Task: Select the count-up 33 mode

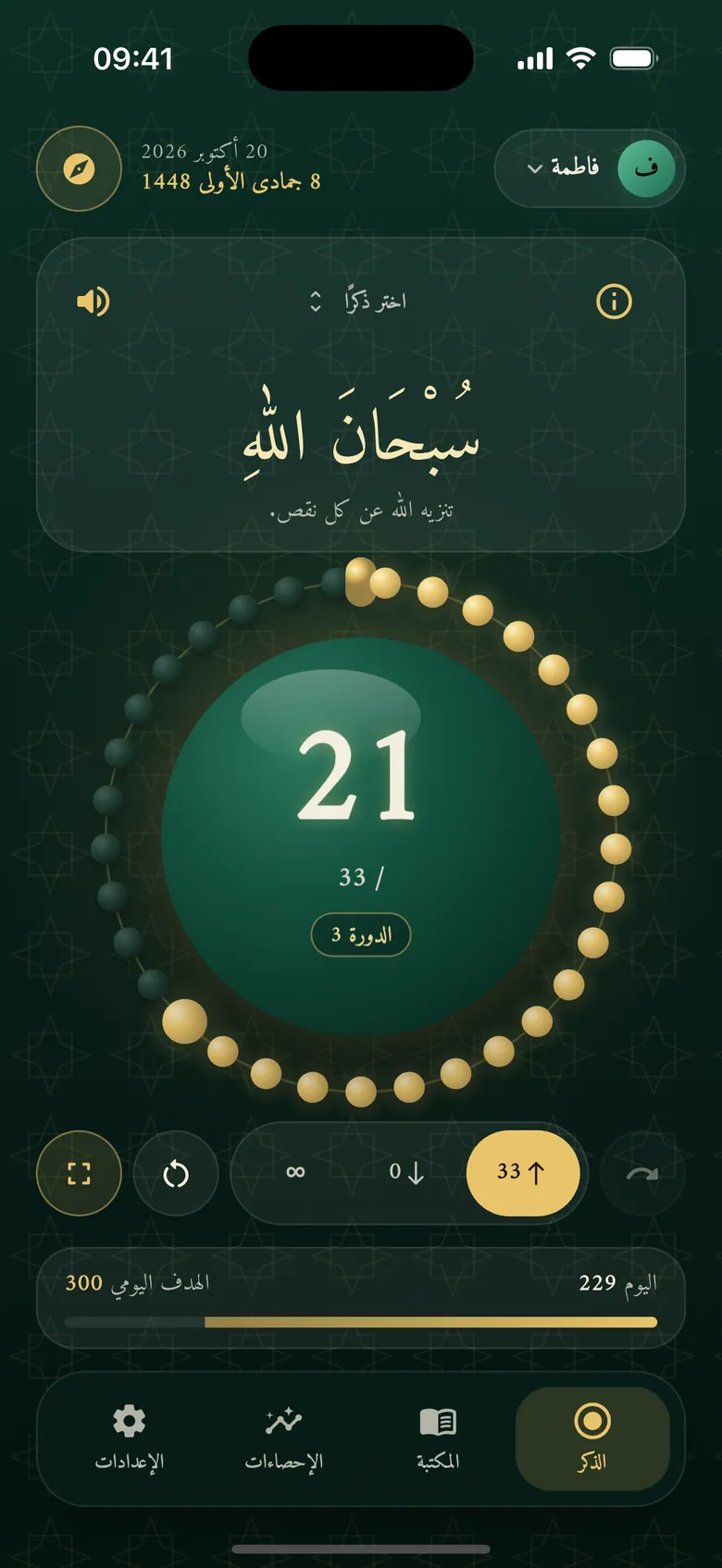Action: tap(523, 1173)
